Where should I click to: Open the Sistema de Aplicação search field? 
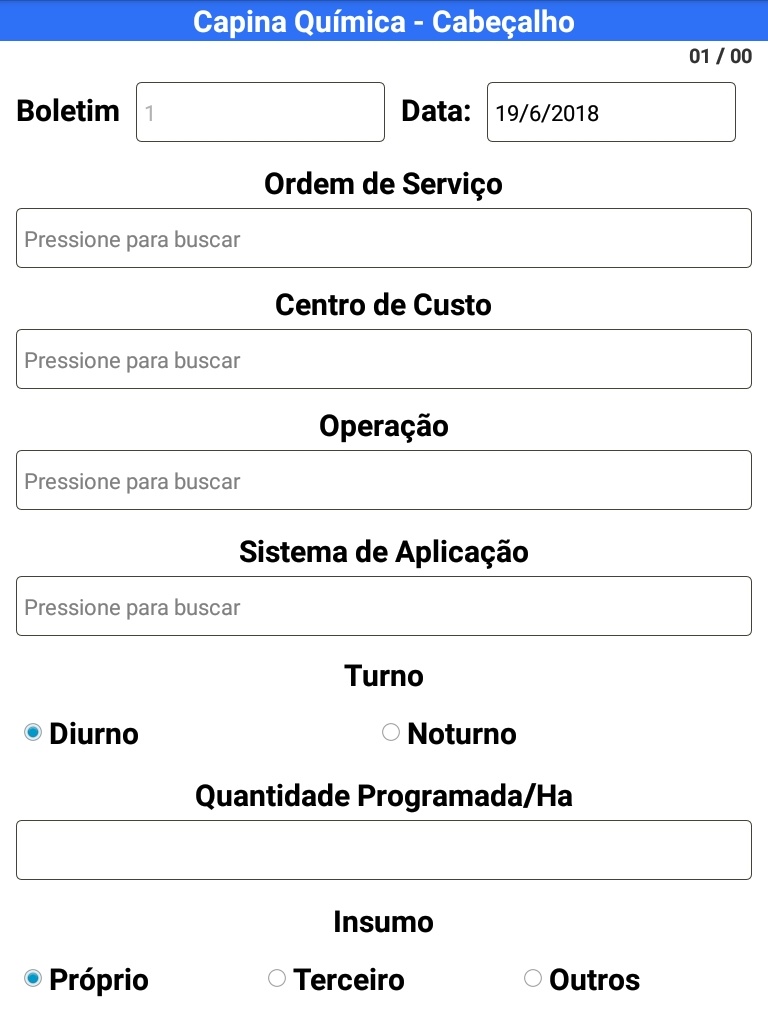pyautogui.click(x=384, y=606)
